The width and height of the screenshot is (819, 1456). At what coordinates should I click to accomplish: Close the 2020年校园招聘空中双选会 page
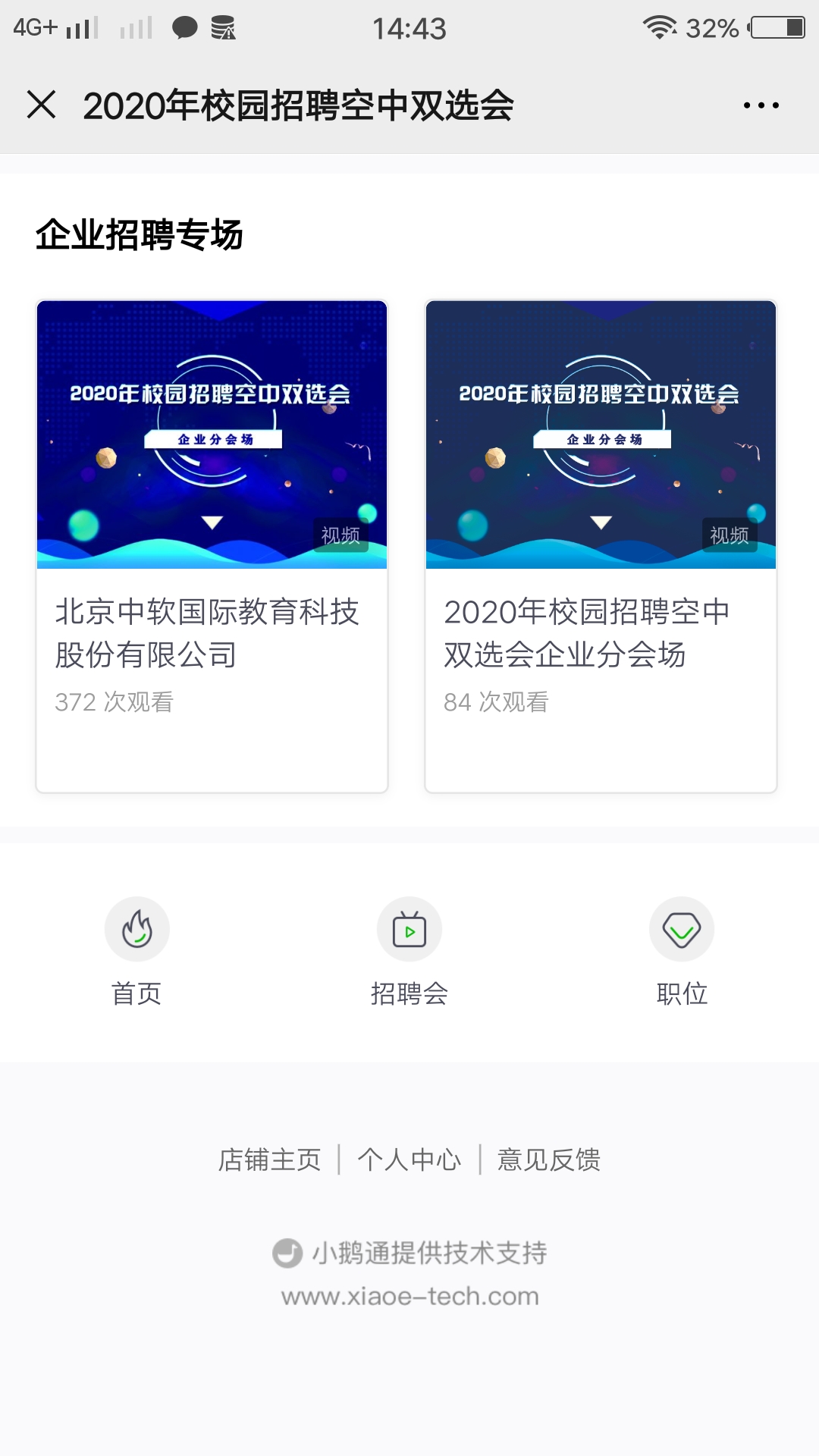point(42,105)
